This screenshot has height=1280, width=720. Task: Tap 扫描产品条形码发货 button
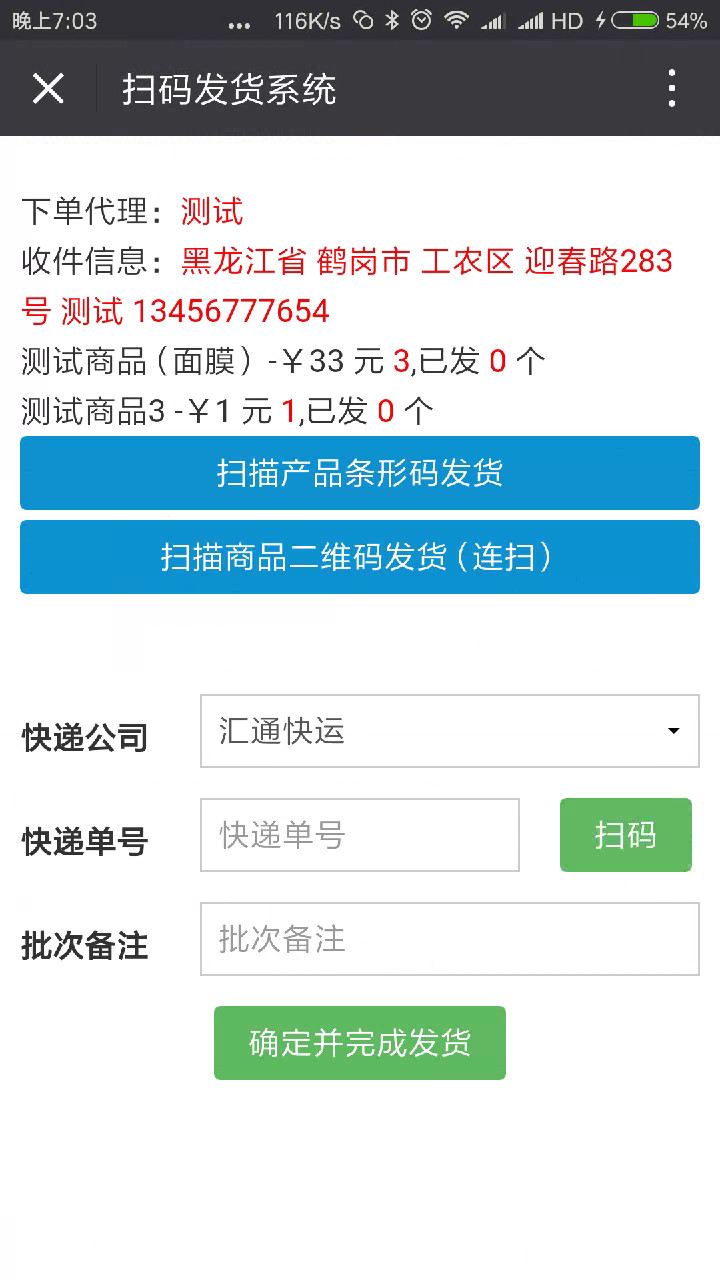point(360,473)
